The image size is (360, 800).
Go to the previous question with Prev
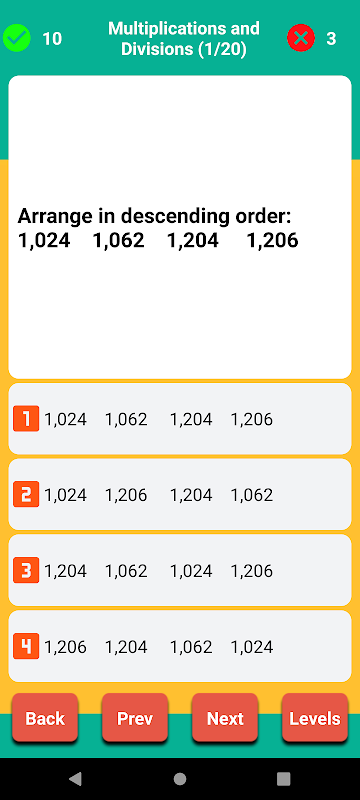pyautogui.click(x=135, y=718)
